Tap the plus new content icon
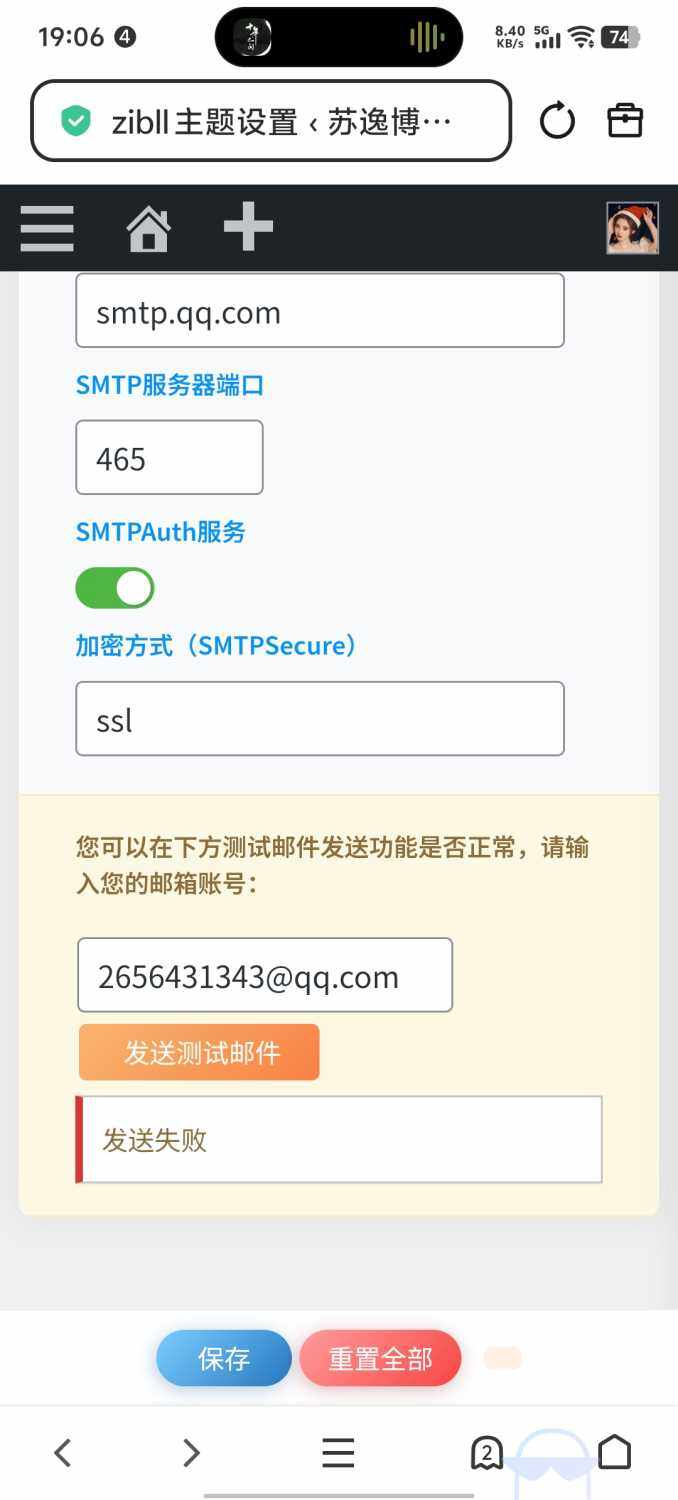Image resolution: width=678 pixels, height=1500 pixels. coord(248,227)
